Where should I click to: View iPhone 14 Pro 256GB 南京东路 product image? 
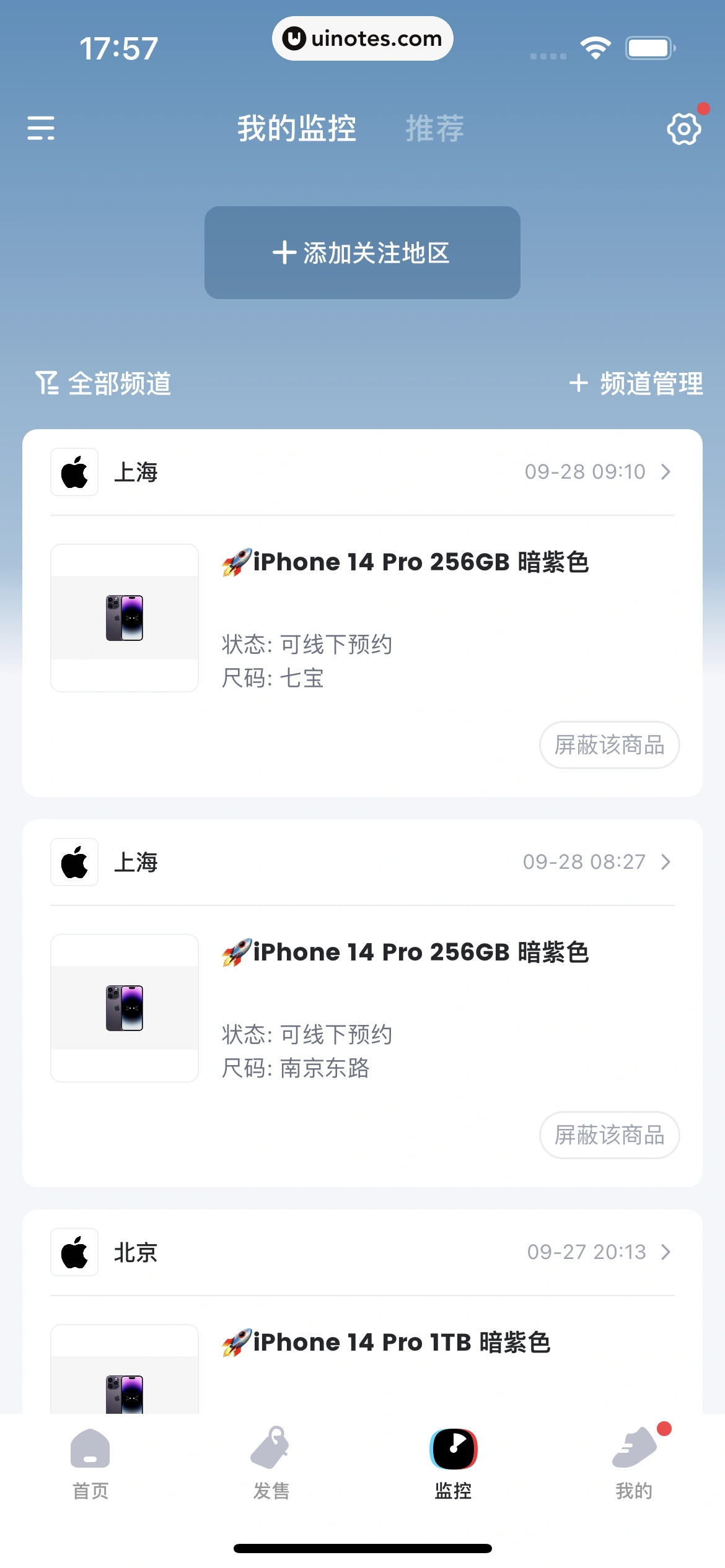(x=125, y=1008)
